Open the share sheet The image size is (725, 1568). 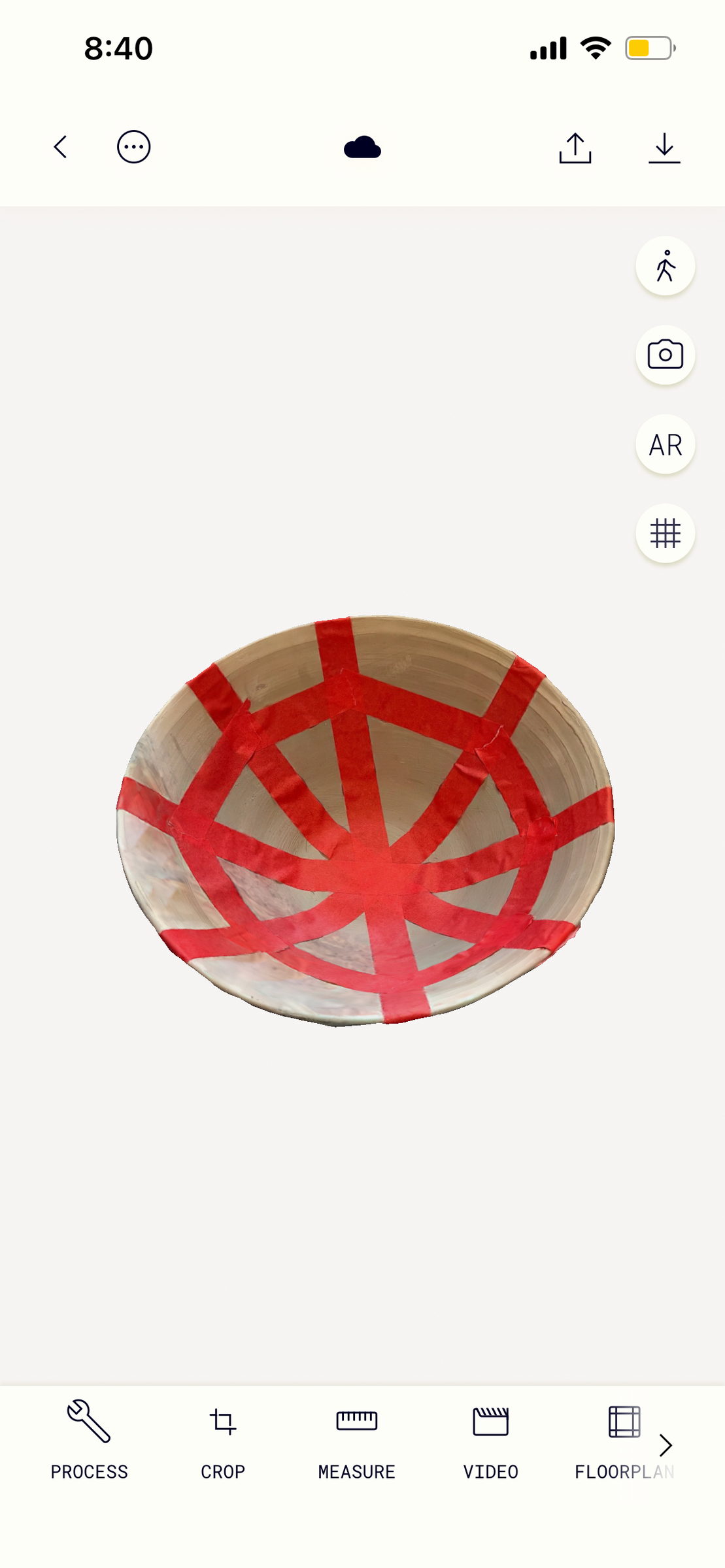click(575, 147)
